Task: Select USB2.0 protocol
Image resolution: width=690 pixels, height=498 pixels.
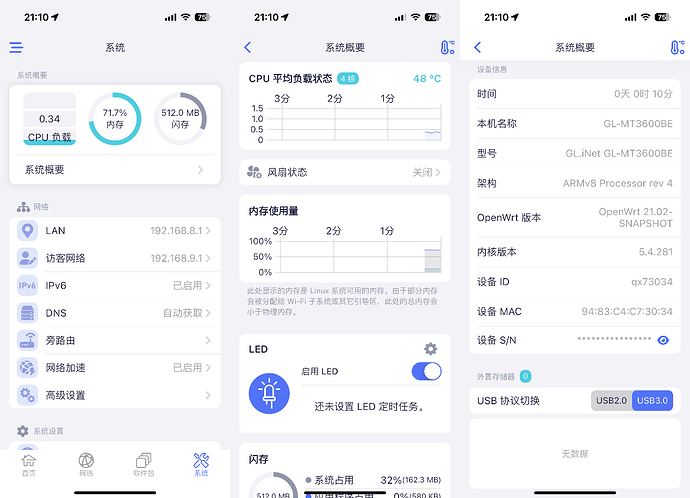Action: click(x=611, y=400)
